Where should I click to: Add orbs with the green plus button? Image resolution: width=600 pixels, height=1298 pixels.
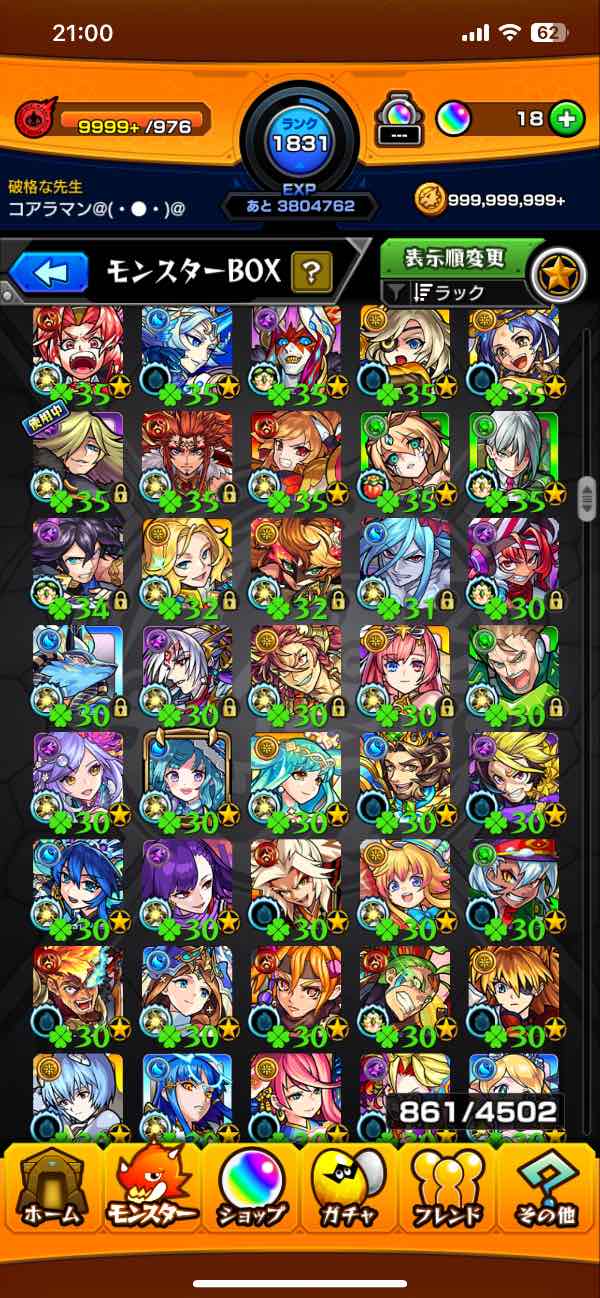[566, 119]
